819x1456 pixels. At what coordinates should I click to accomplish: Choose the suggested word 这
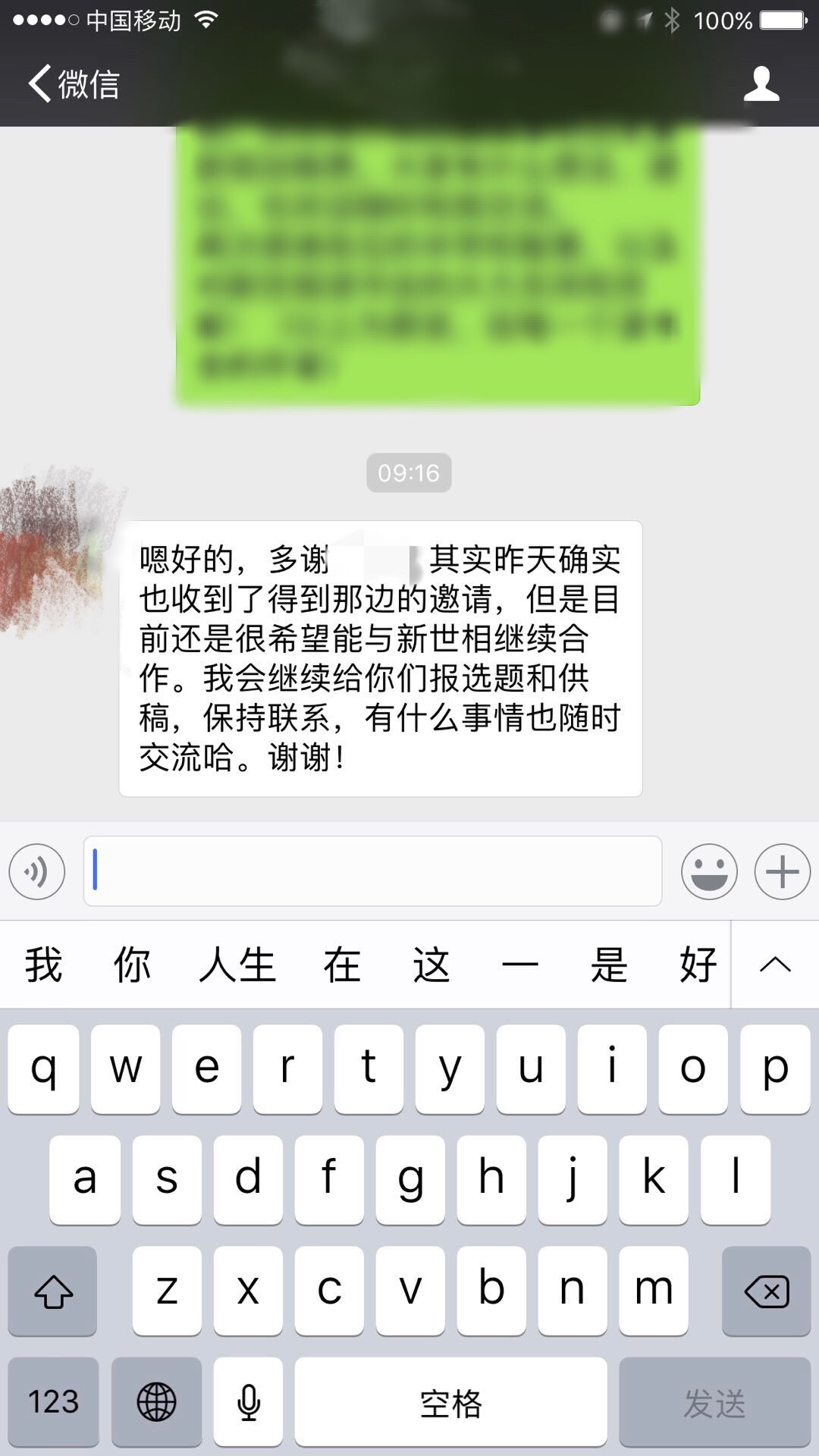pos(431,965)
